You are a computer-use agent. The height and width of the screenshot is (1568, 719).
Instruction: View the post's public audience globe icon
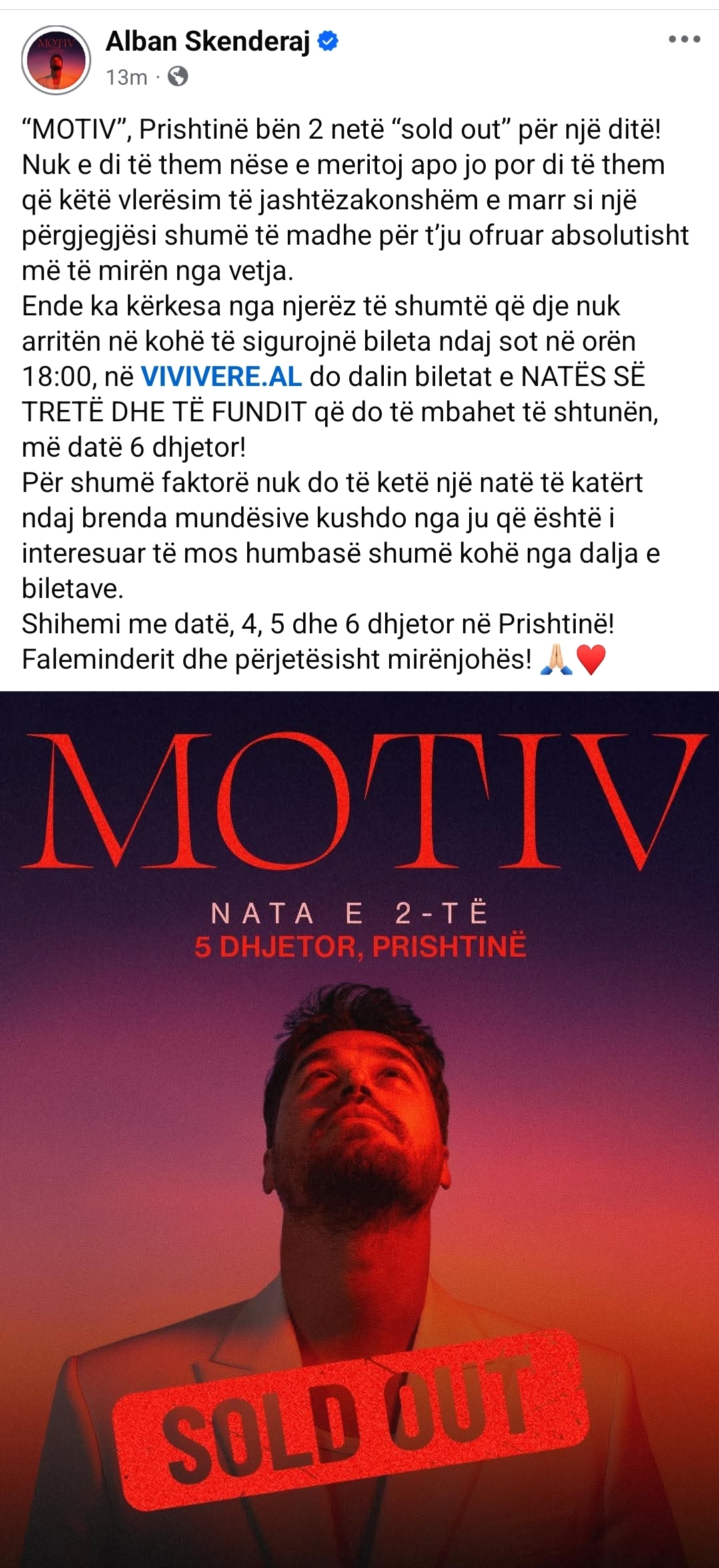[x=177, y=77]
